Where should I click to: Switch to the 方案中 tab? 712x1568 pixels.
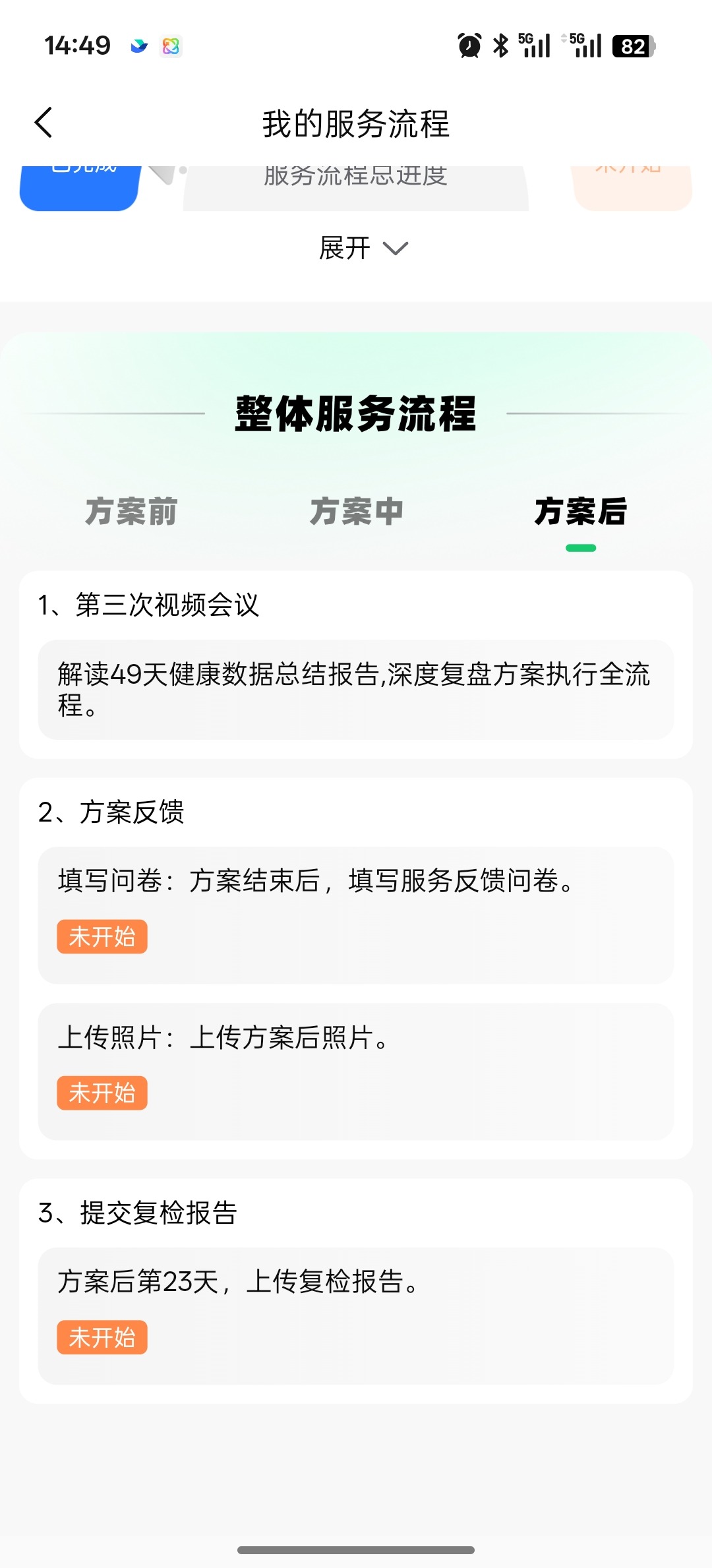point(356,511)
